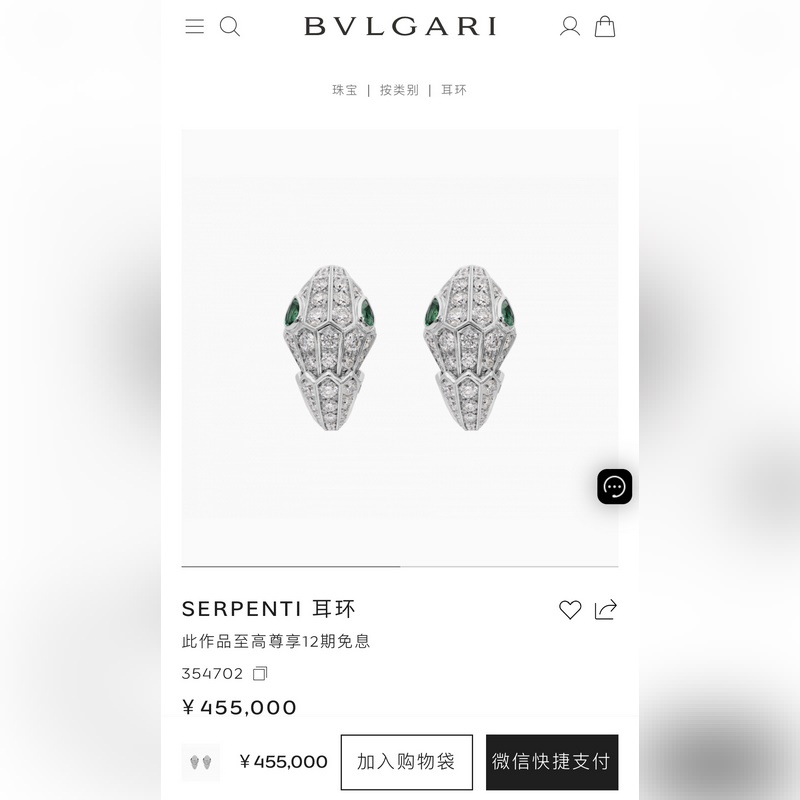Tap 加入购物袋 button
The width and height of the screenshot is (800, 800).
[406, 762]
